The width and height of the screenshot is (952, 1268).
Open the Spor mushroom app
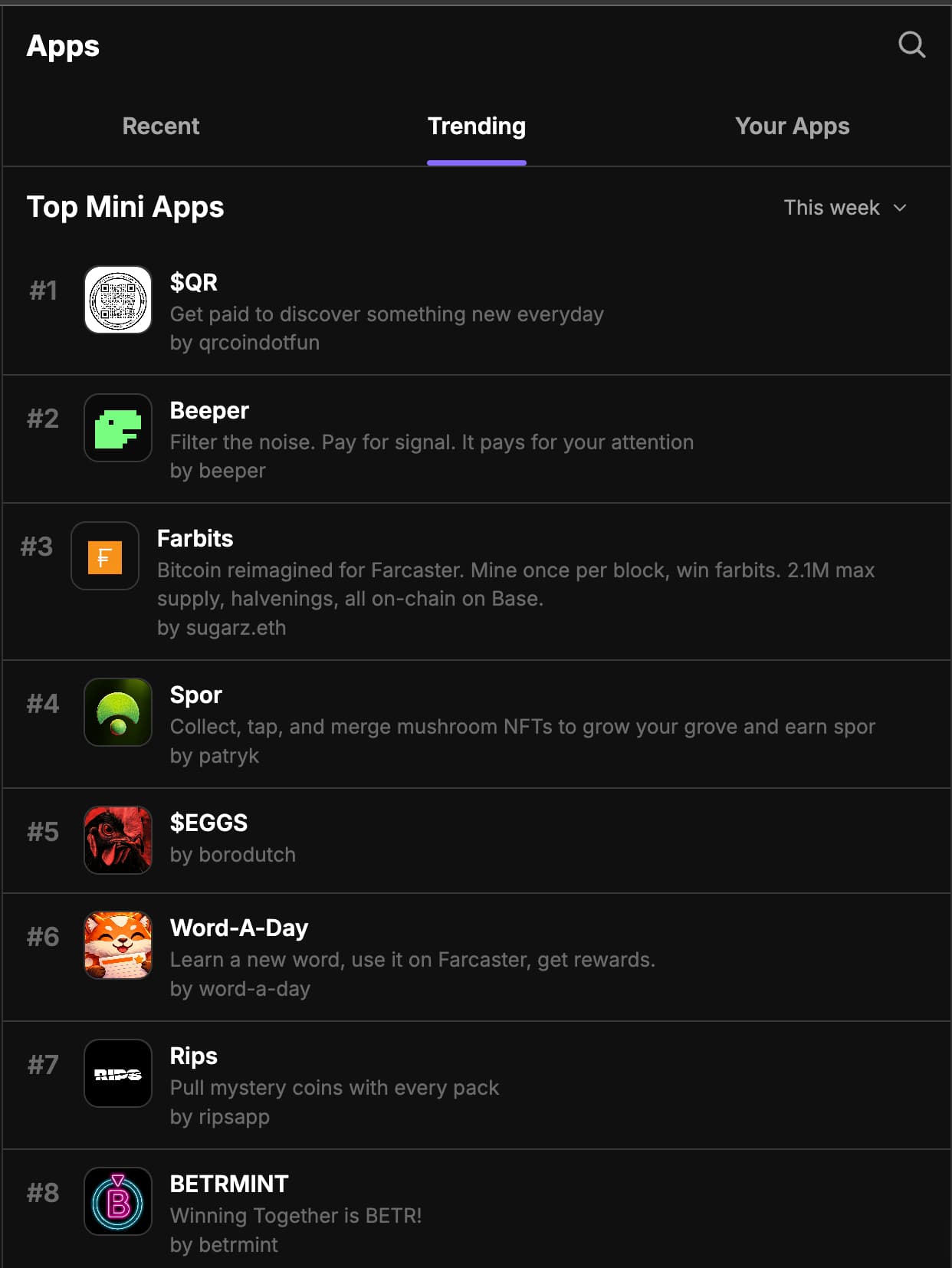[x=195, y=695]
